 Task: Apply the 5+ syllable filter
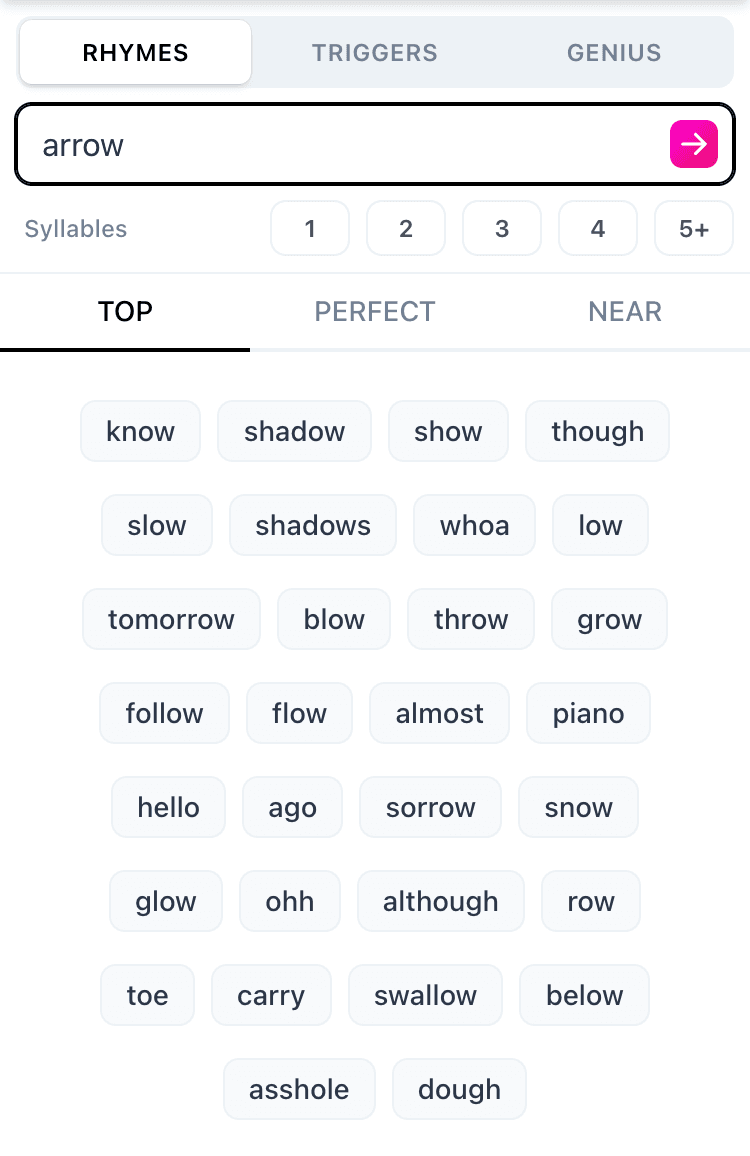(694, 228)
